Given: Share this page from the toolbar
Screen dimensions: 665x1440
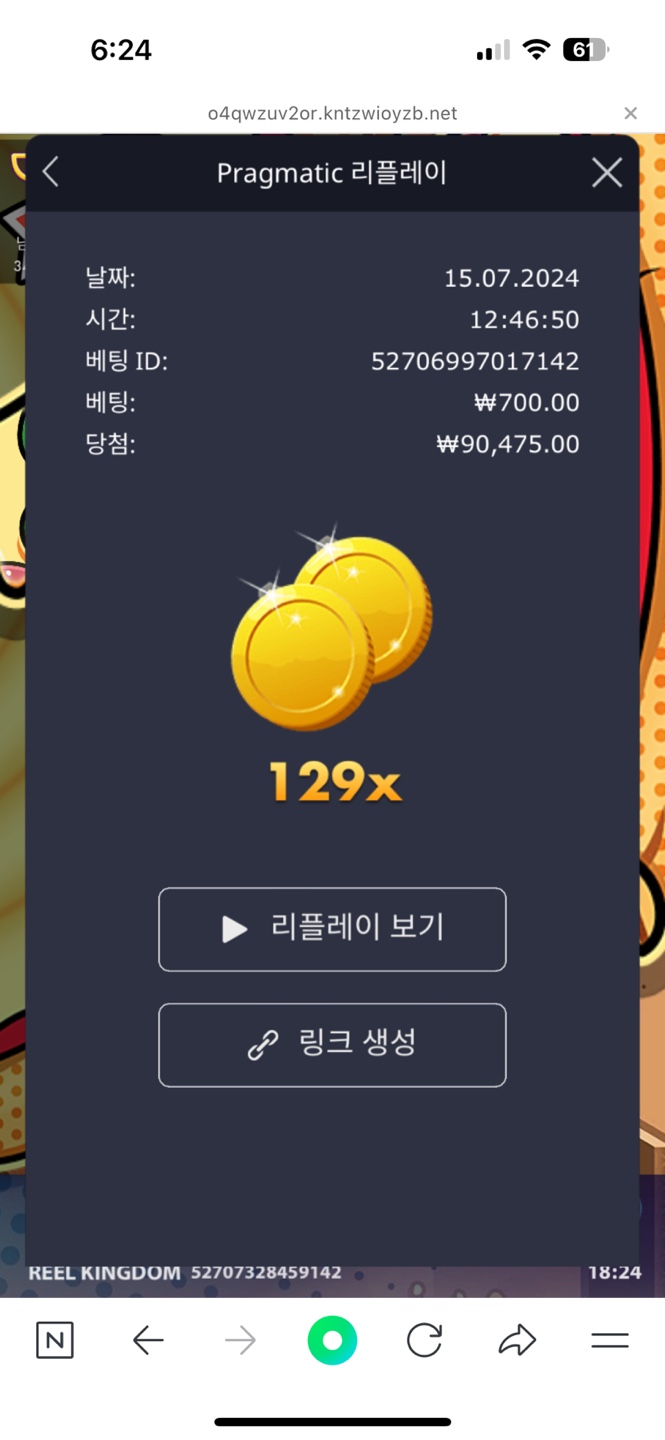Looking at the screenshot, I should pyautogui.click(x=517, y=1340).
